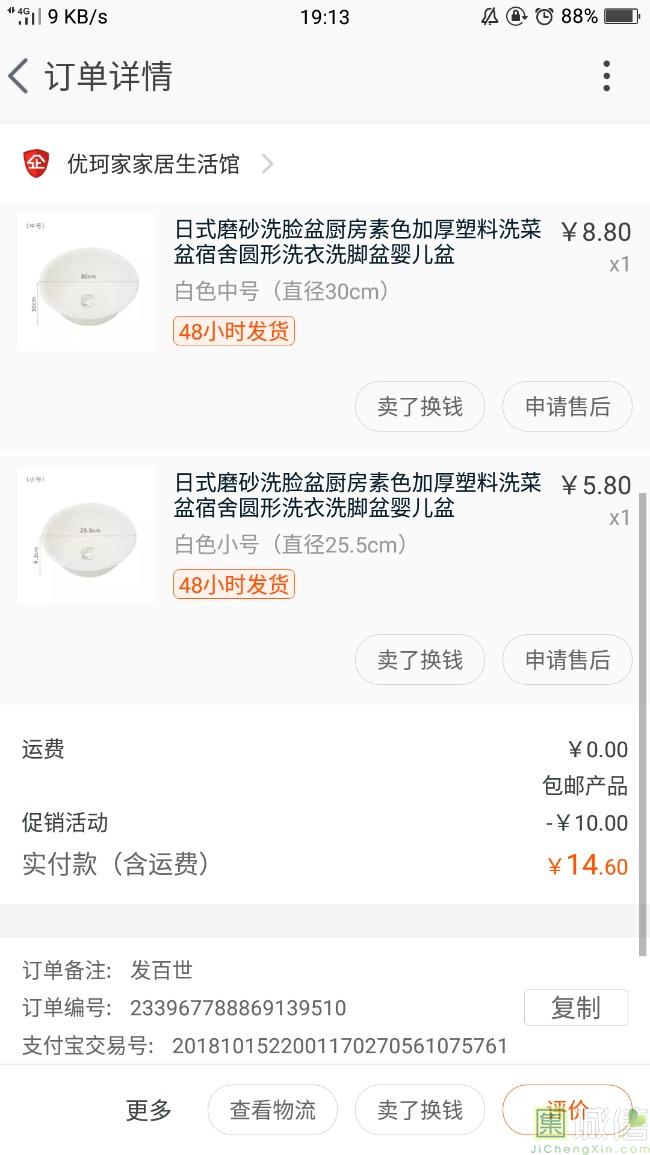
Task: Copy the order number with 复制
Action: pyautogui.click(x=576, y=1008)
